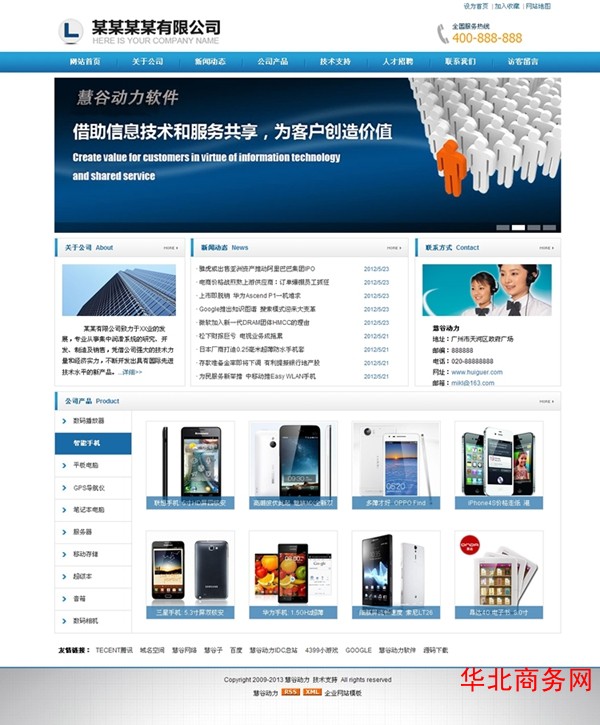Open the 关于公司 navigation item
Viewport: 600px width, 725px height.
click(147, 62)
